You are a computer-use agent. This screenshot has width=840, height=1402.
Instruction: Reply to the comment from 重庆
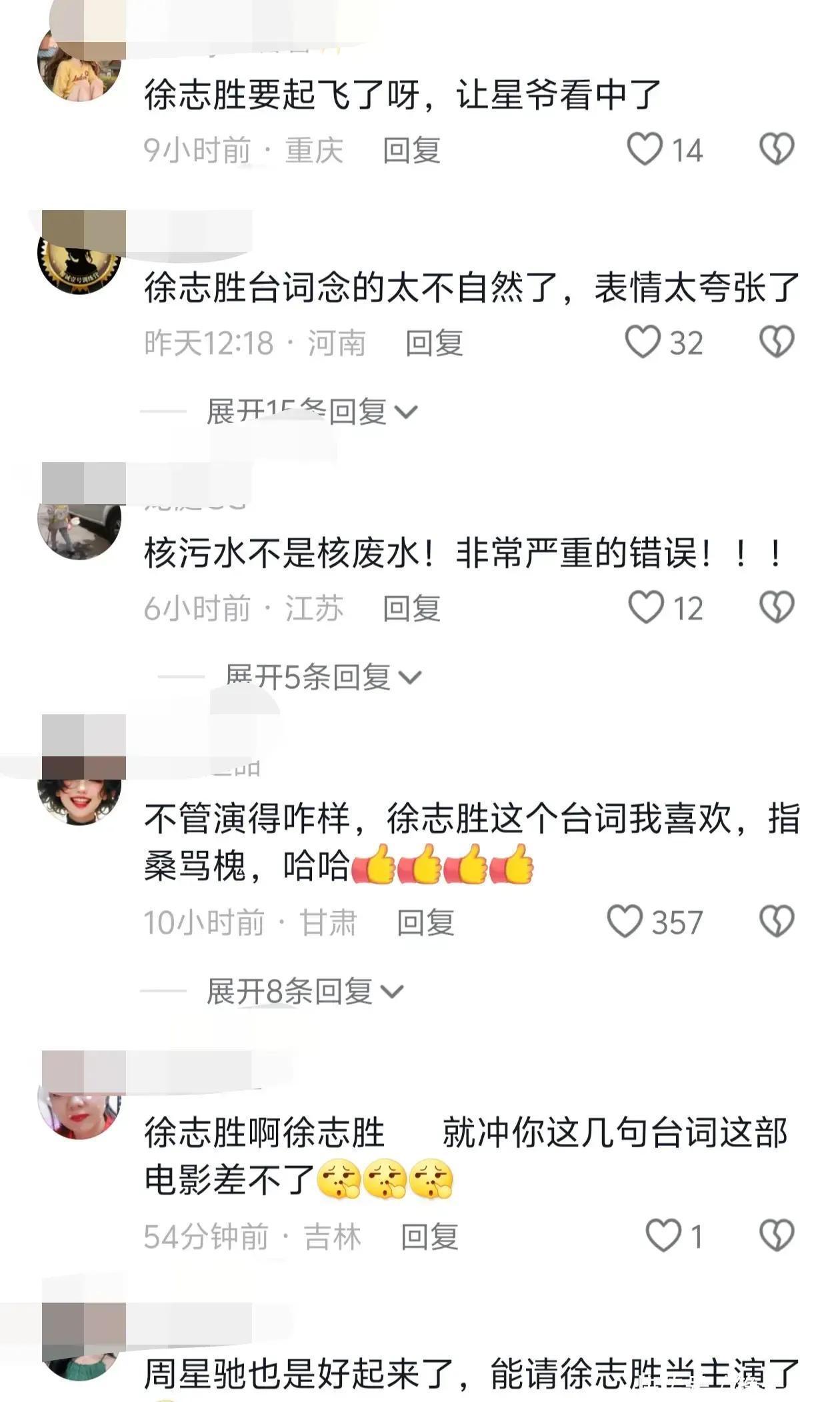click(x=411, y=150)
